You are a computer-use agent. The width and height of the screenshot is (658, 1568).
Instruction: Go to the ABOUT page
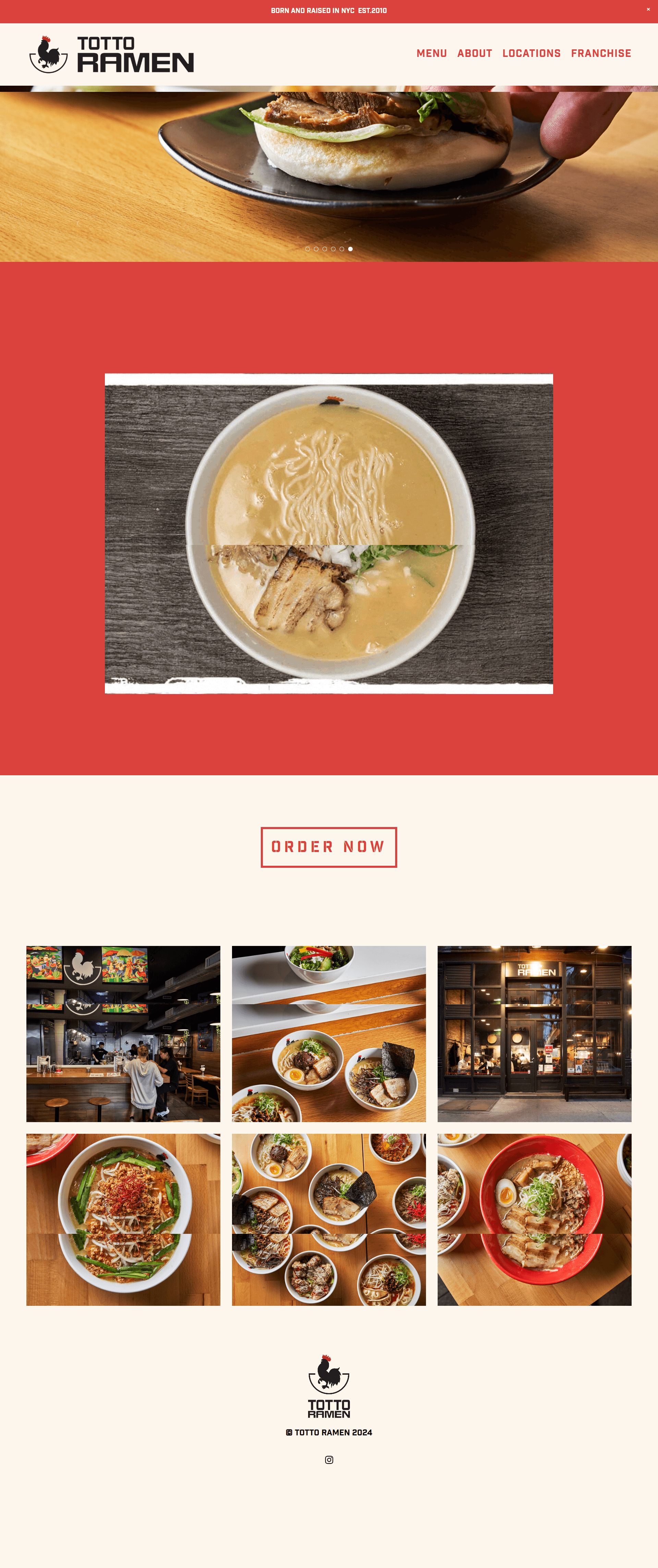pos(474,53)
